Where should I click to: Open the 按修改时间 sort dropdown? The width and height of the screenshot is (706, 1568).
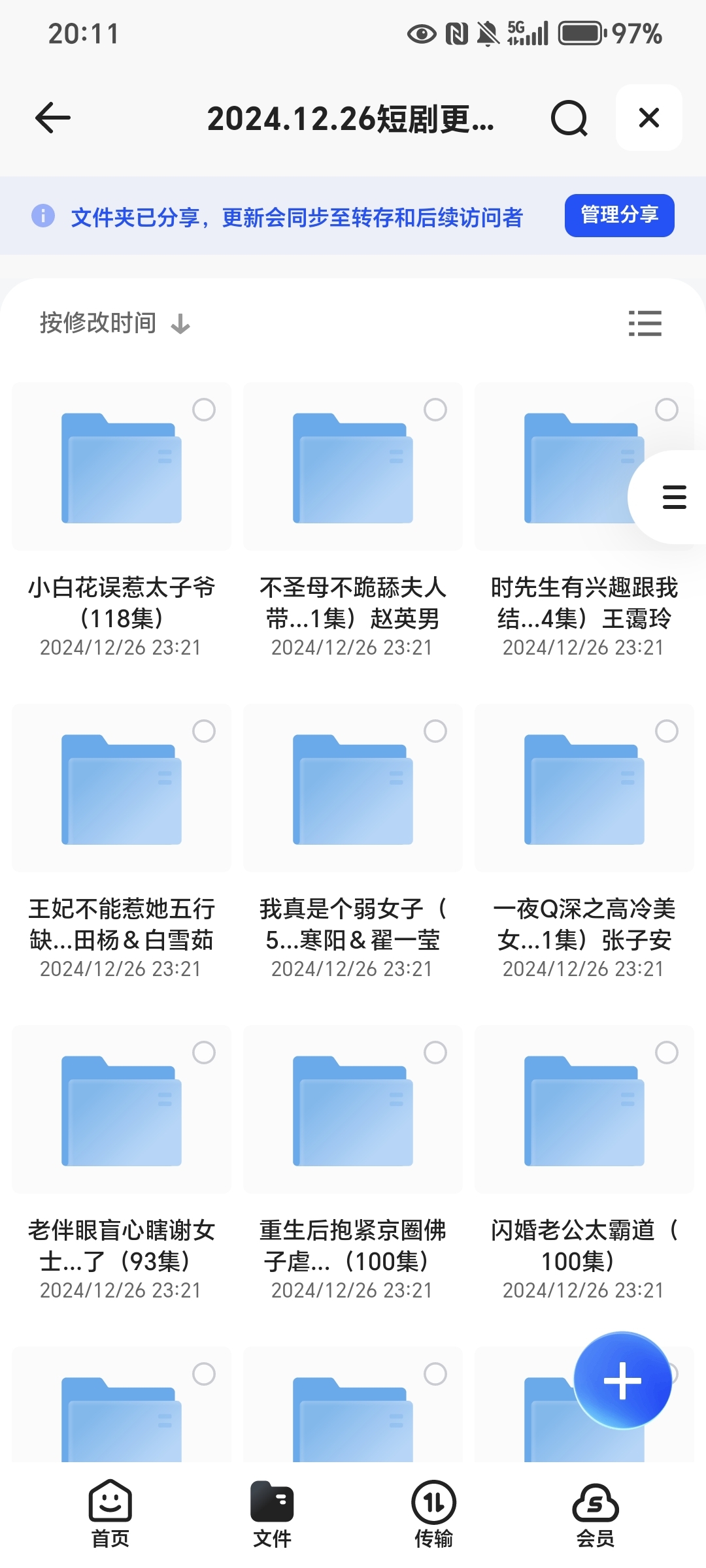(114, 323)
